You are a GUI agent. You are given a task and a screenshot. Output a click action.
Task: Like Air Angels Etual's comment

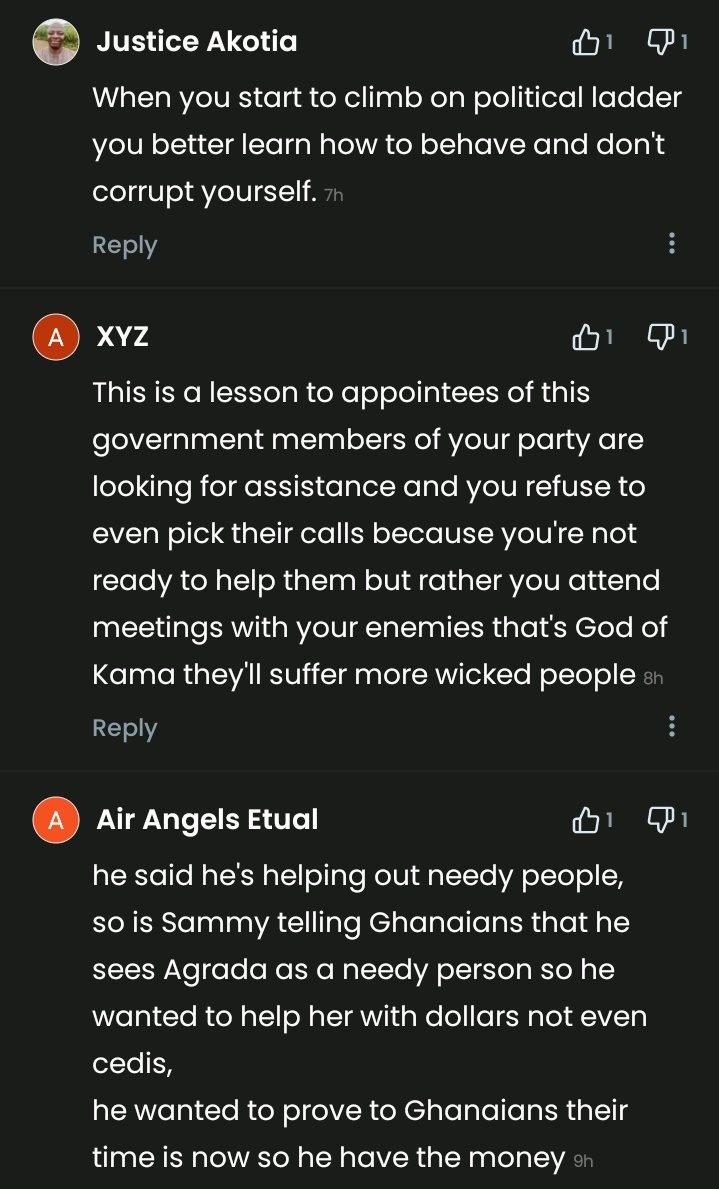point(584,821)
